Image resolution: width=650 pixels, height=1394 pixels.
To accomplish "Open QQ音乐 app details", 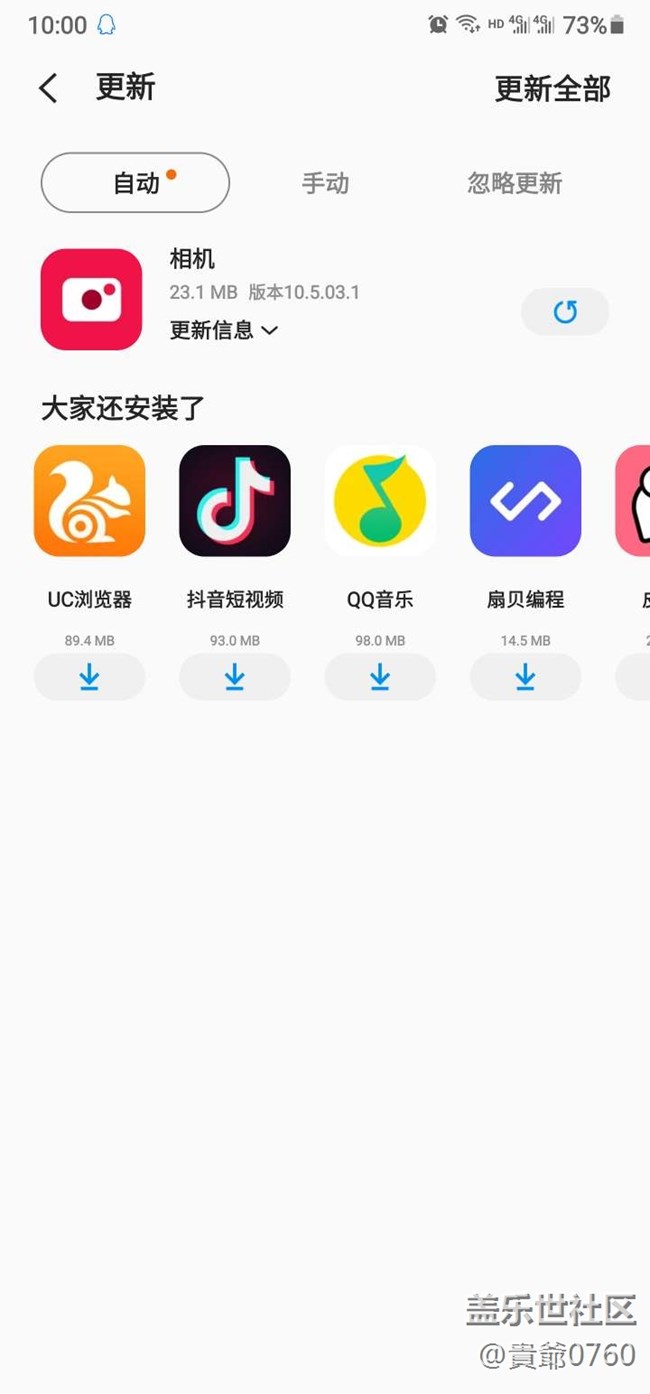I will coord(380,501).
